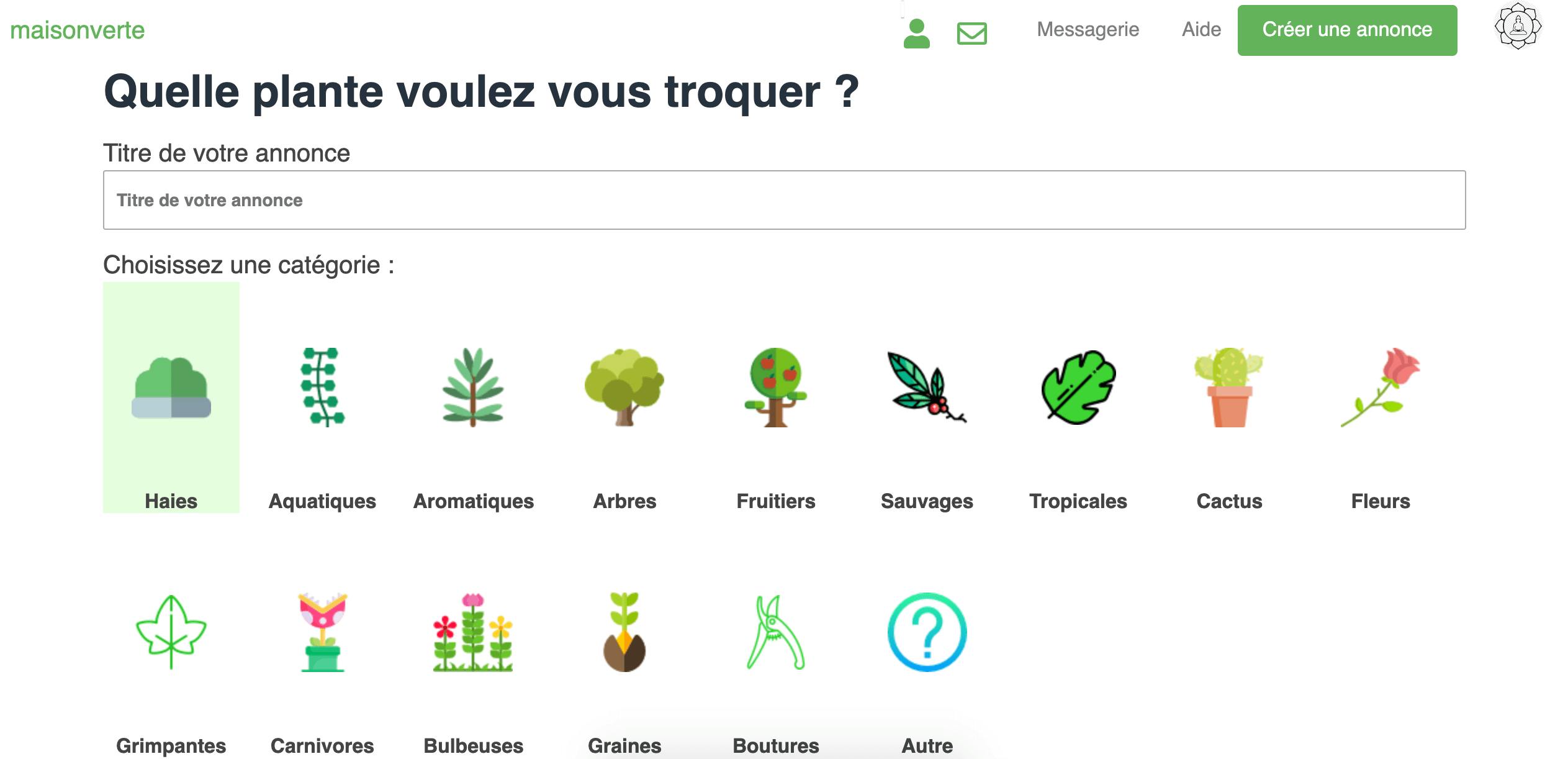The width and height of the screenshot is (1568, 759).
Task: Open the Aide page
Action: [x=1201, y=29]
